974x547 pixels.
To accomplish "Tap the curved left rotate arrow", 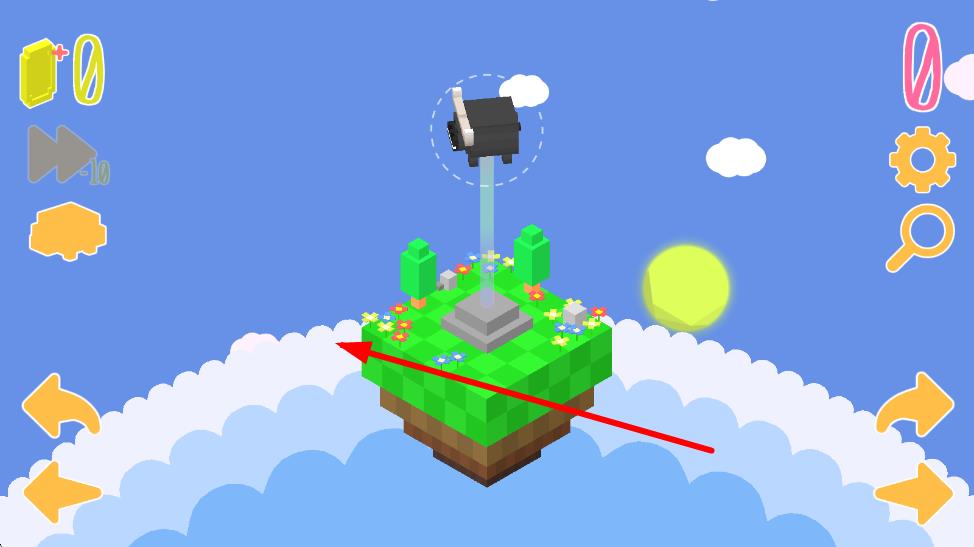I will pos(61,404).
